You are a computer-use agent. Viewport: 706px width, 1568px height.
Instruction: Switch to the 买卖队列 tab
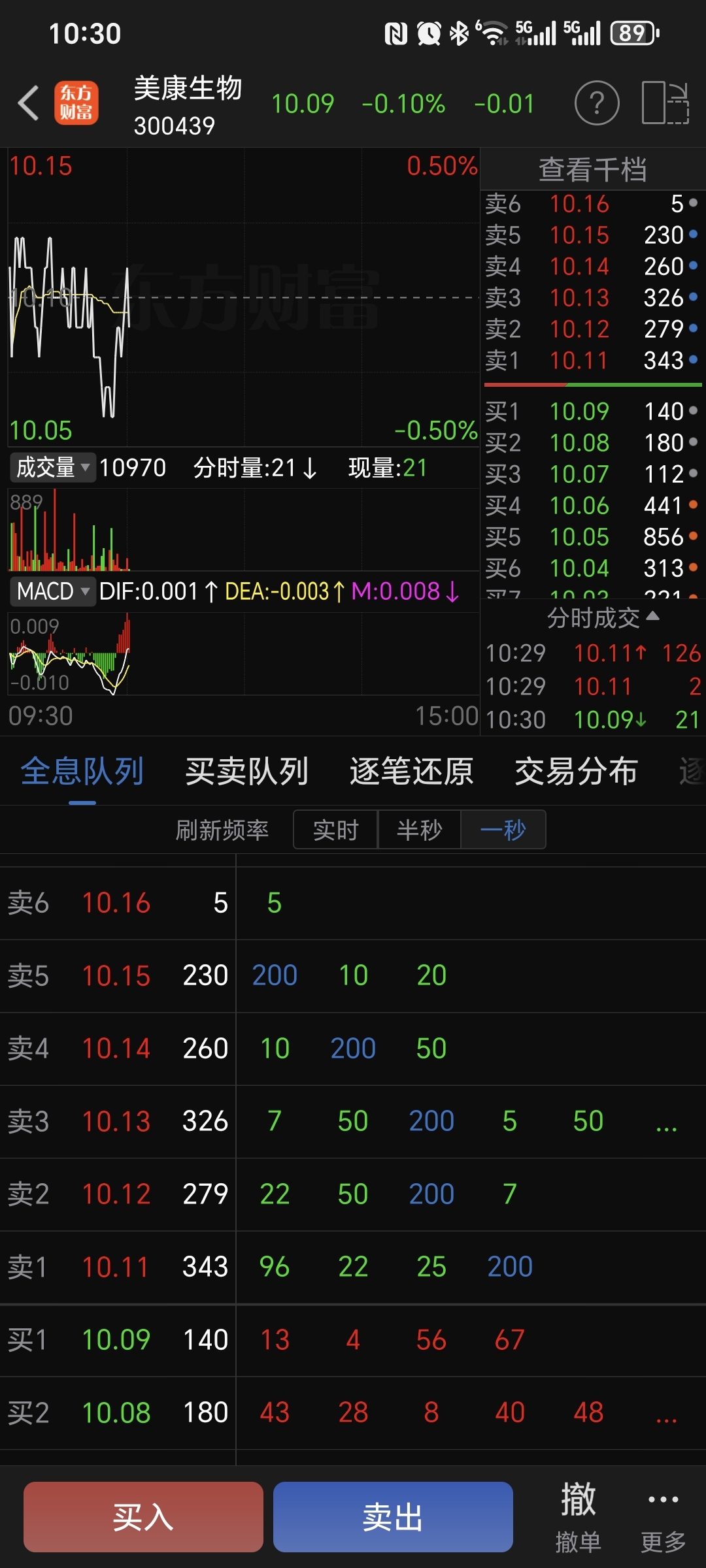pos(247,772)
